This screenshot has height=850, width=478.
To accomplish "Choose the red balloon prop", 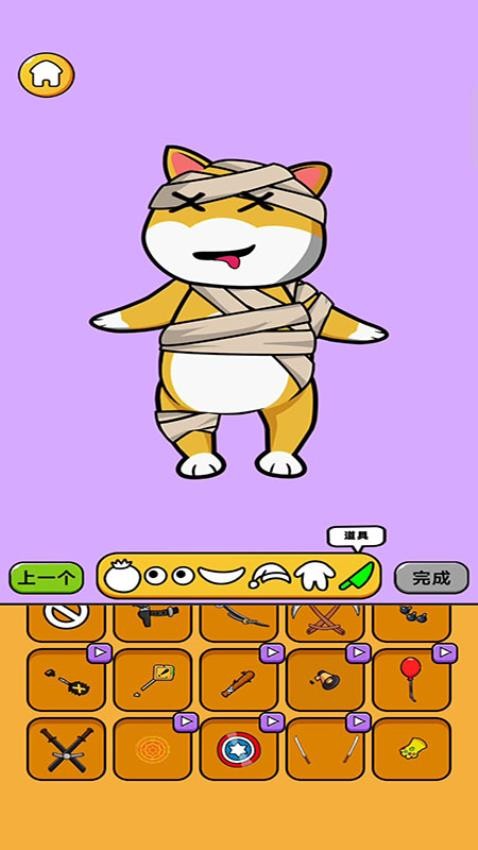I will (x=411, y=680).
